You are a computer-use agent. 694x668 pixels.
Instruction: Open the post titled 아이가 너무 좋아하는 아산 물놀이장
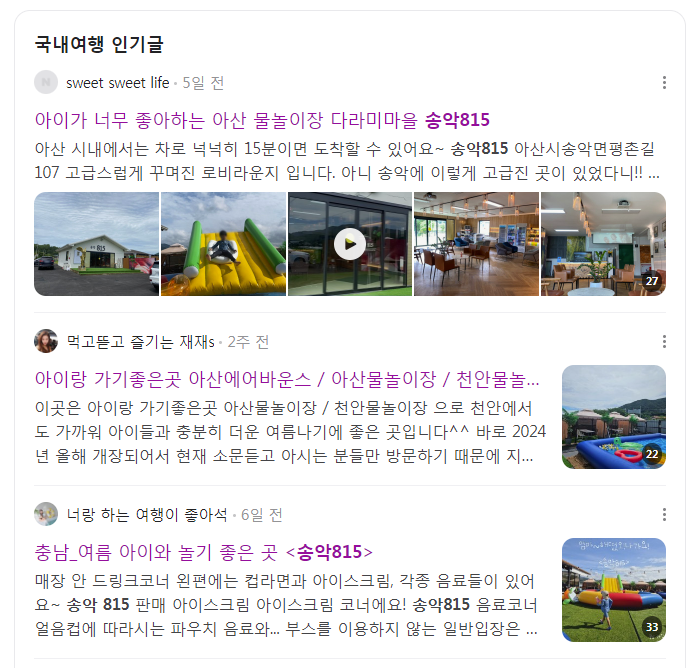[x=262, y=120]
